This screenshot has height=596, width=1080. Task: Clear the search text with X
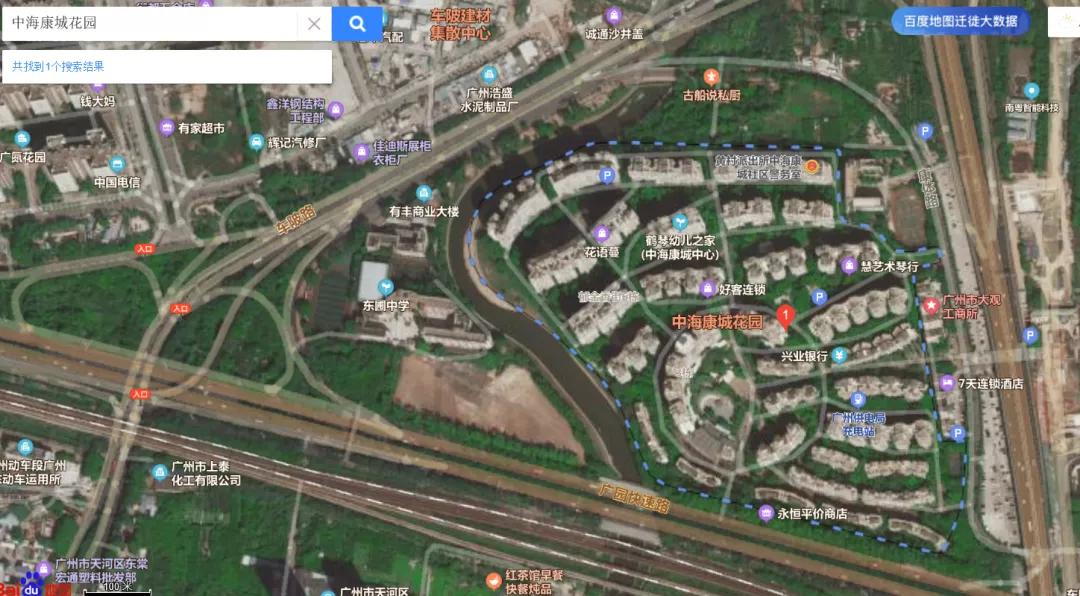[314, 24]
